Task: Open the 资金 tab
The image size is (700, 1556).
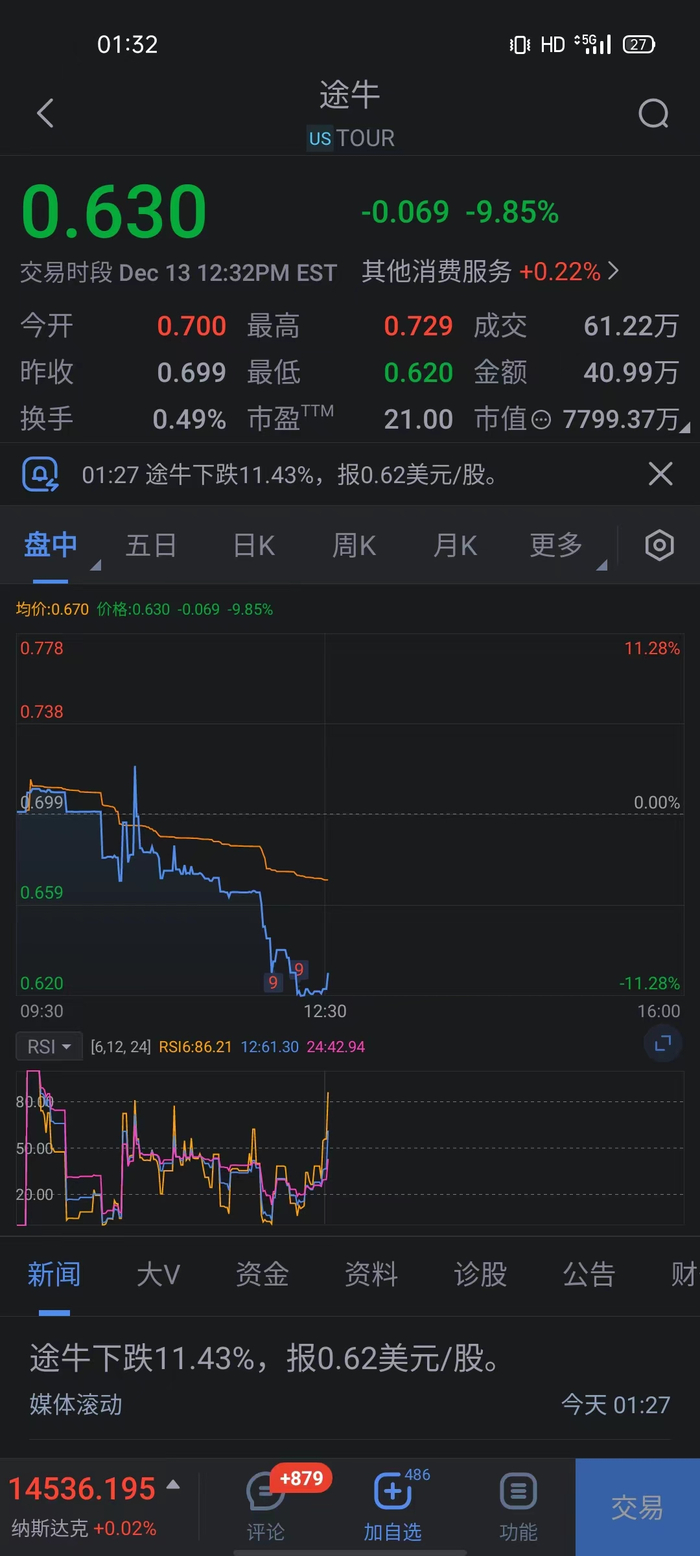Action: point(262,1274)
